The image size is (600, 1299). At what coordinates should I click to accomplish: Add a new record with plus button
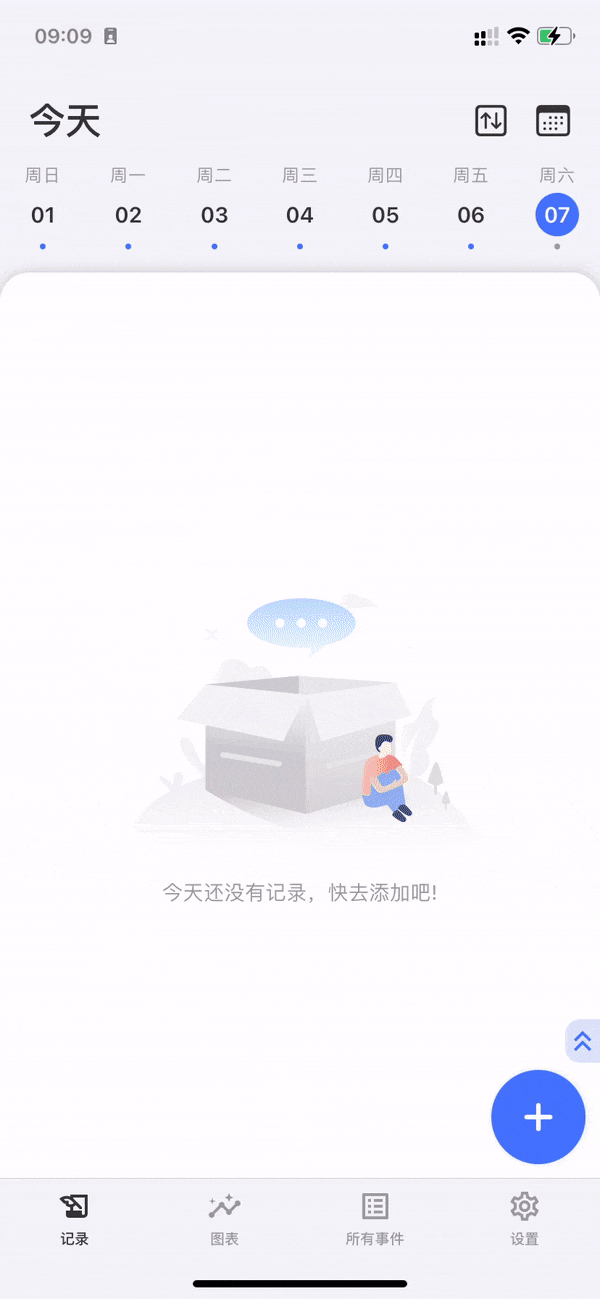point(538,1117)
